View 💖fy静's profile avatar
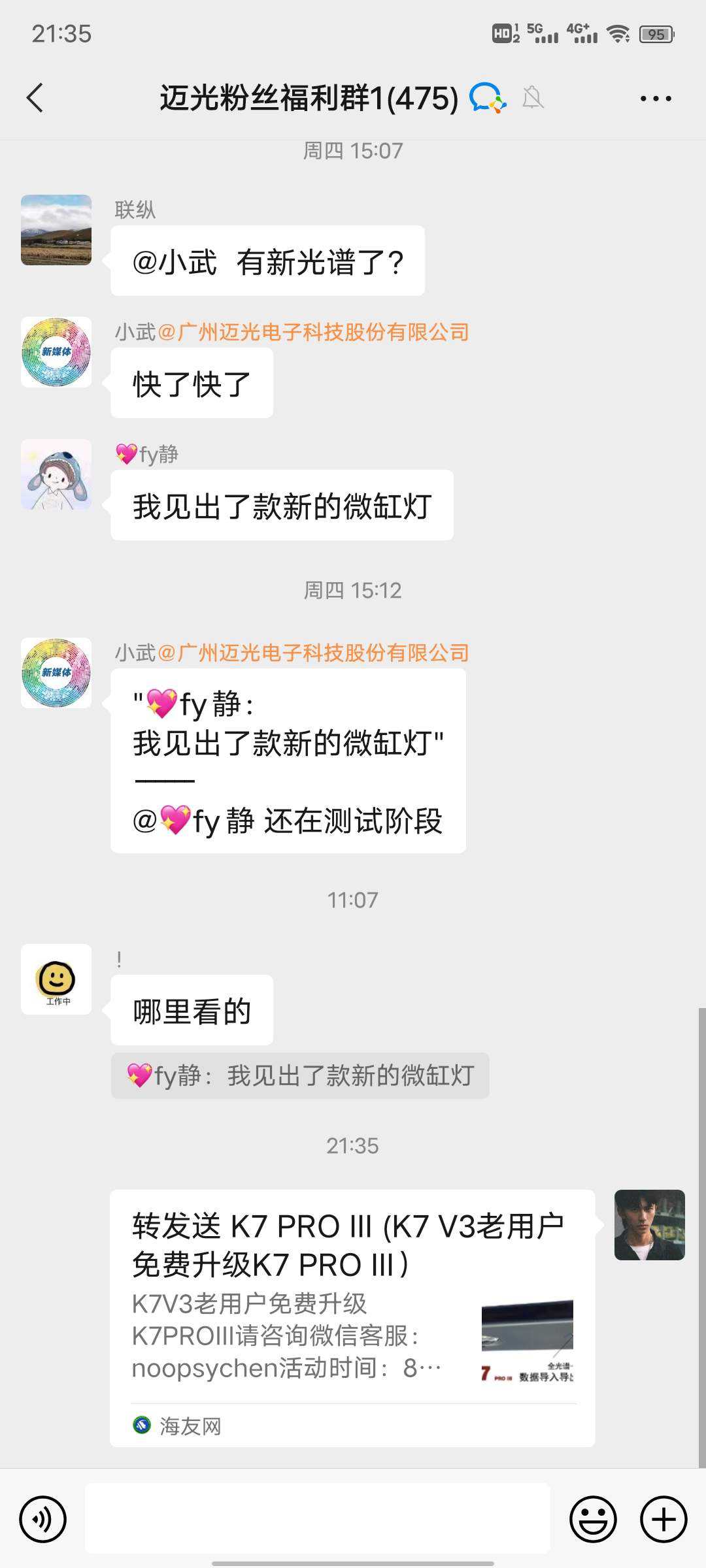Image resolution: width=706 pixels, height=1568 pixels. coord(56,474)
